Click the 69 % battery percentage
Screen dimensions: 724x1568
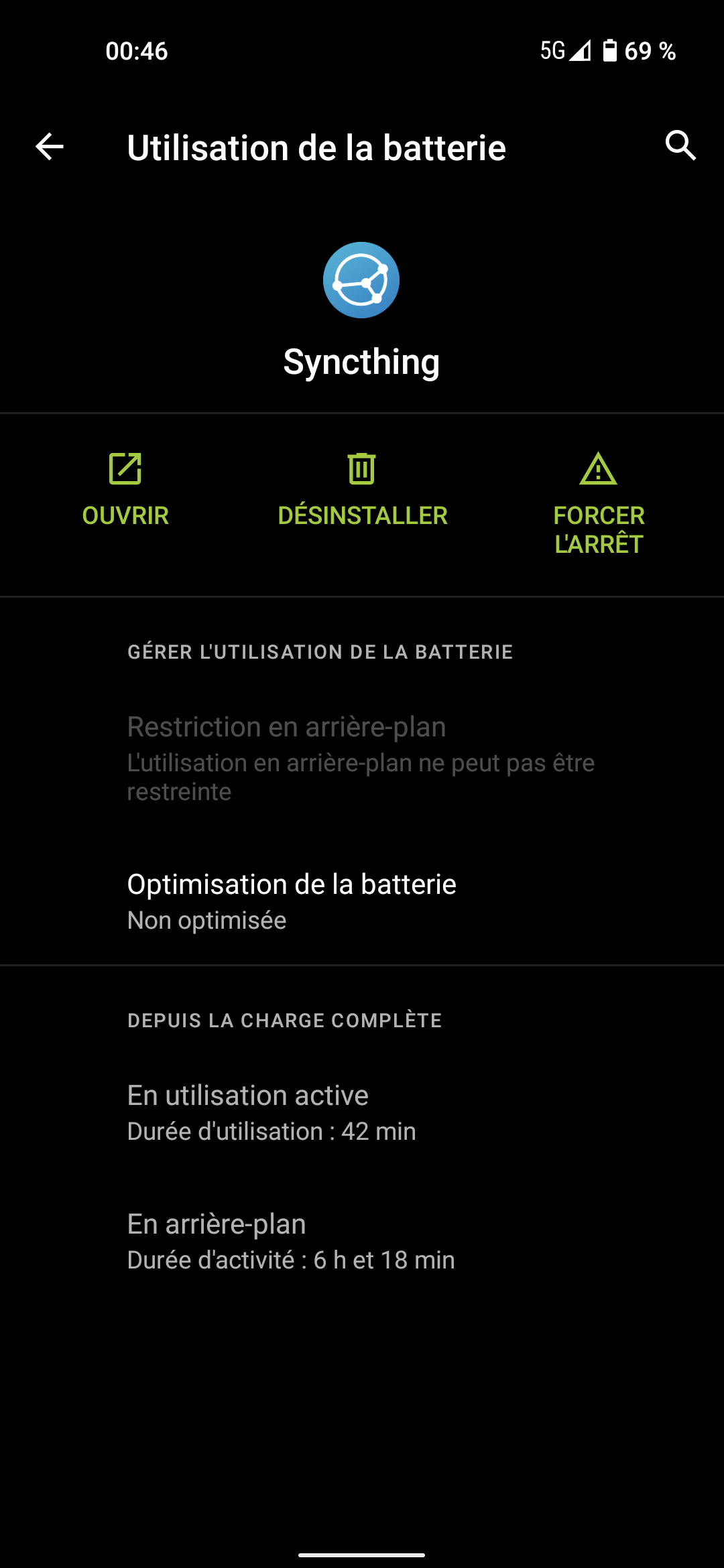(649, 51)
